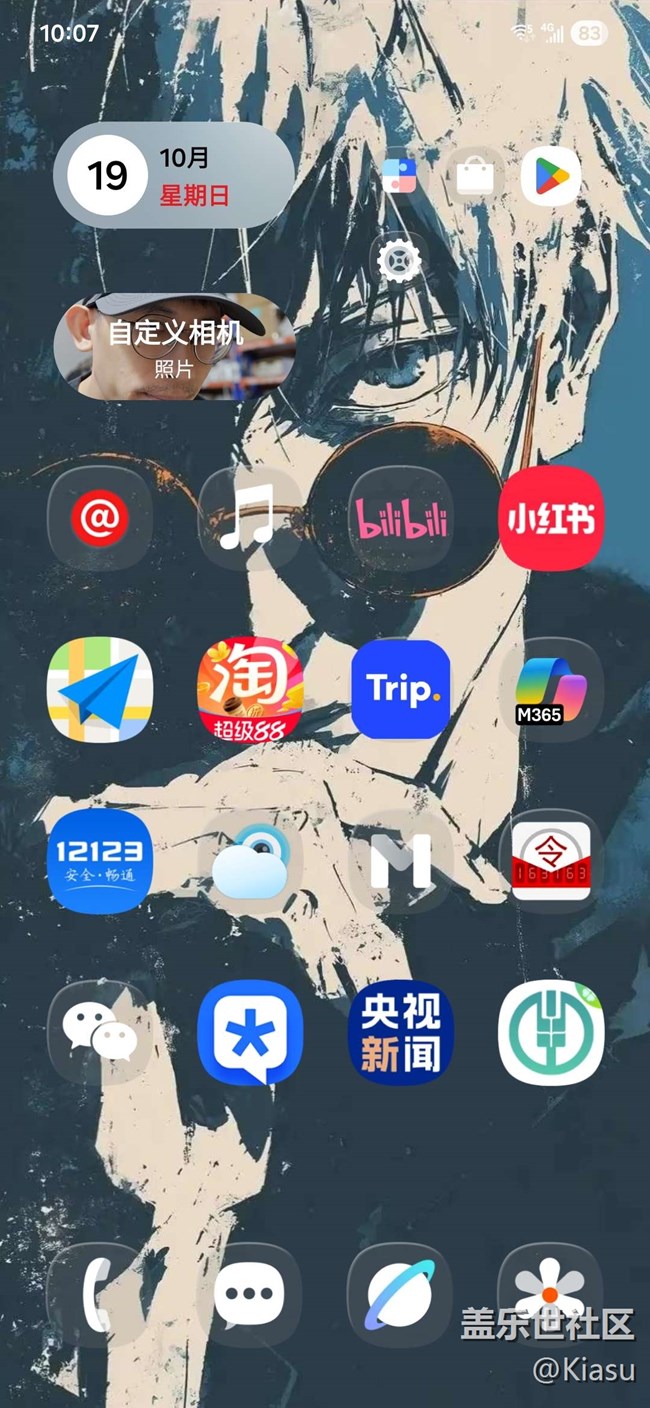This screenshot has width=650, height=1408.
Task: Open the Messages app in dock
Action: coord(249,1293)
